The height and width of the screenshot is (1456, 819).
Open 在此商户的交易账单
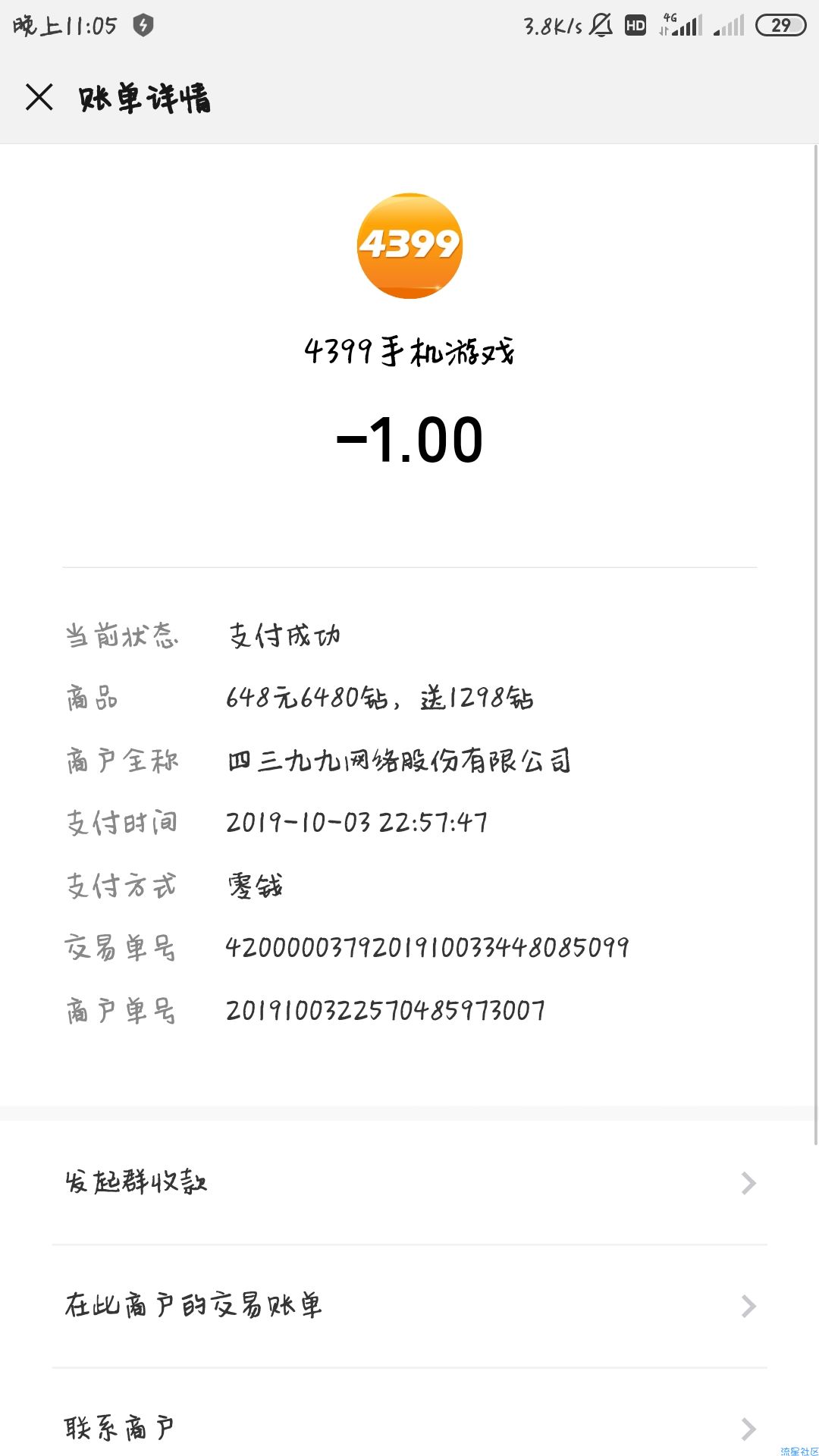click(409, 1306)
